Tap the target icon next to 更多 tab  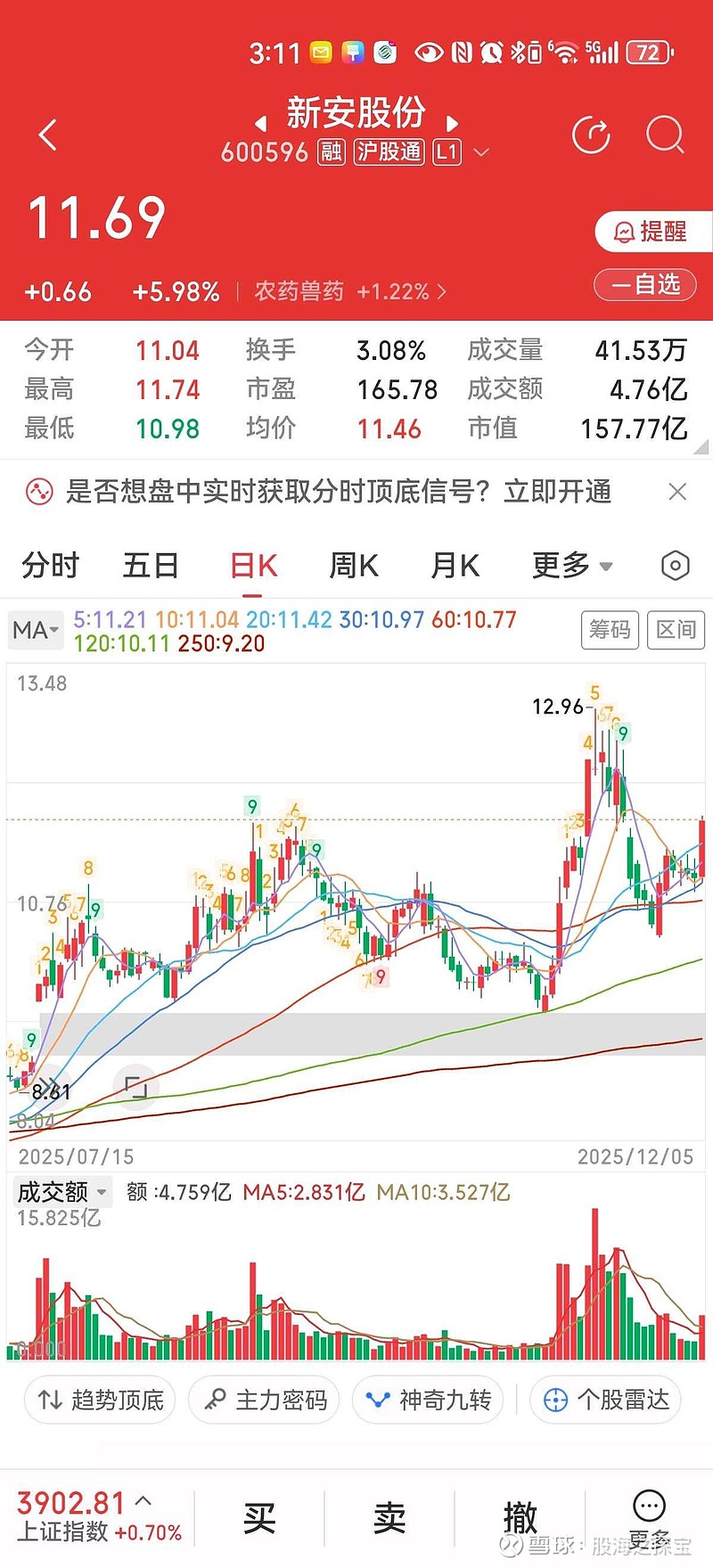coord(675,565)
